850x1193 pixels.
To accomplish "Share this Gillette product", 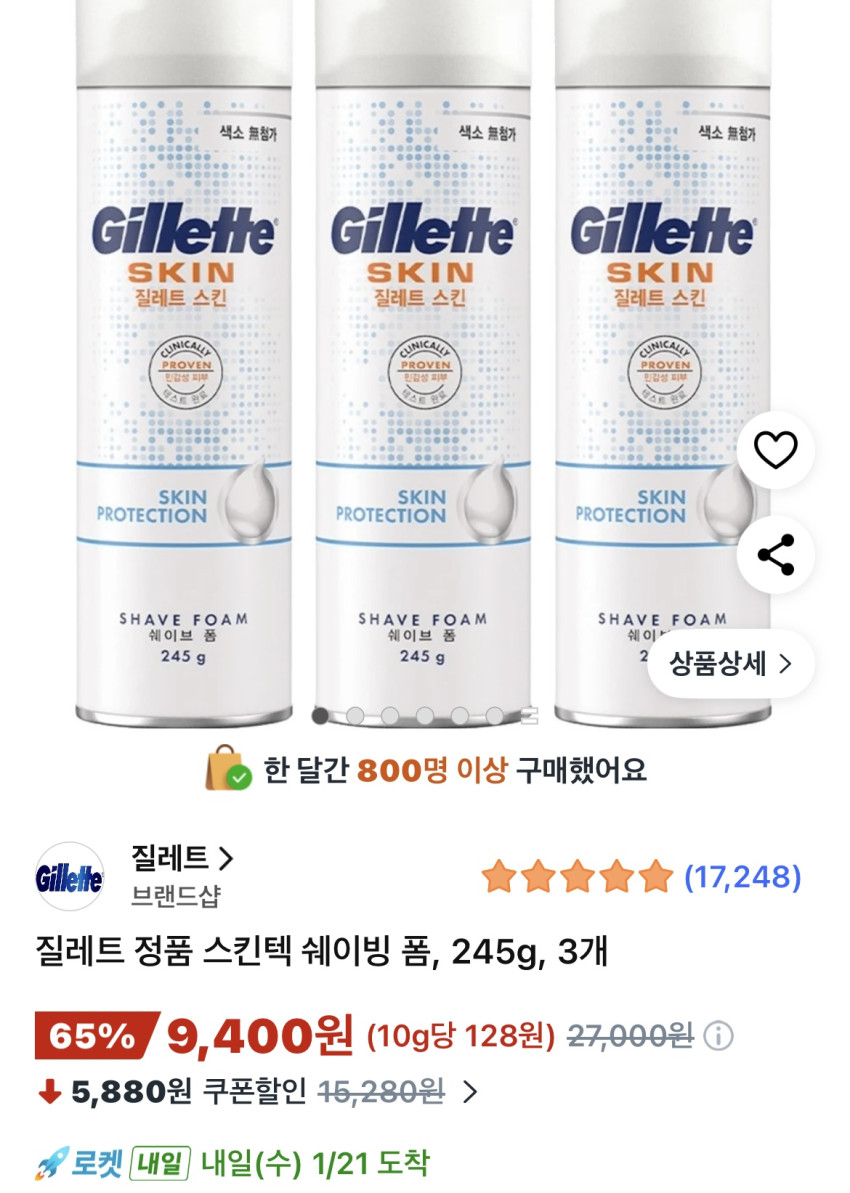I will click(x=775, y=555).
